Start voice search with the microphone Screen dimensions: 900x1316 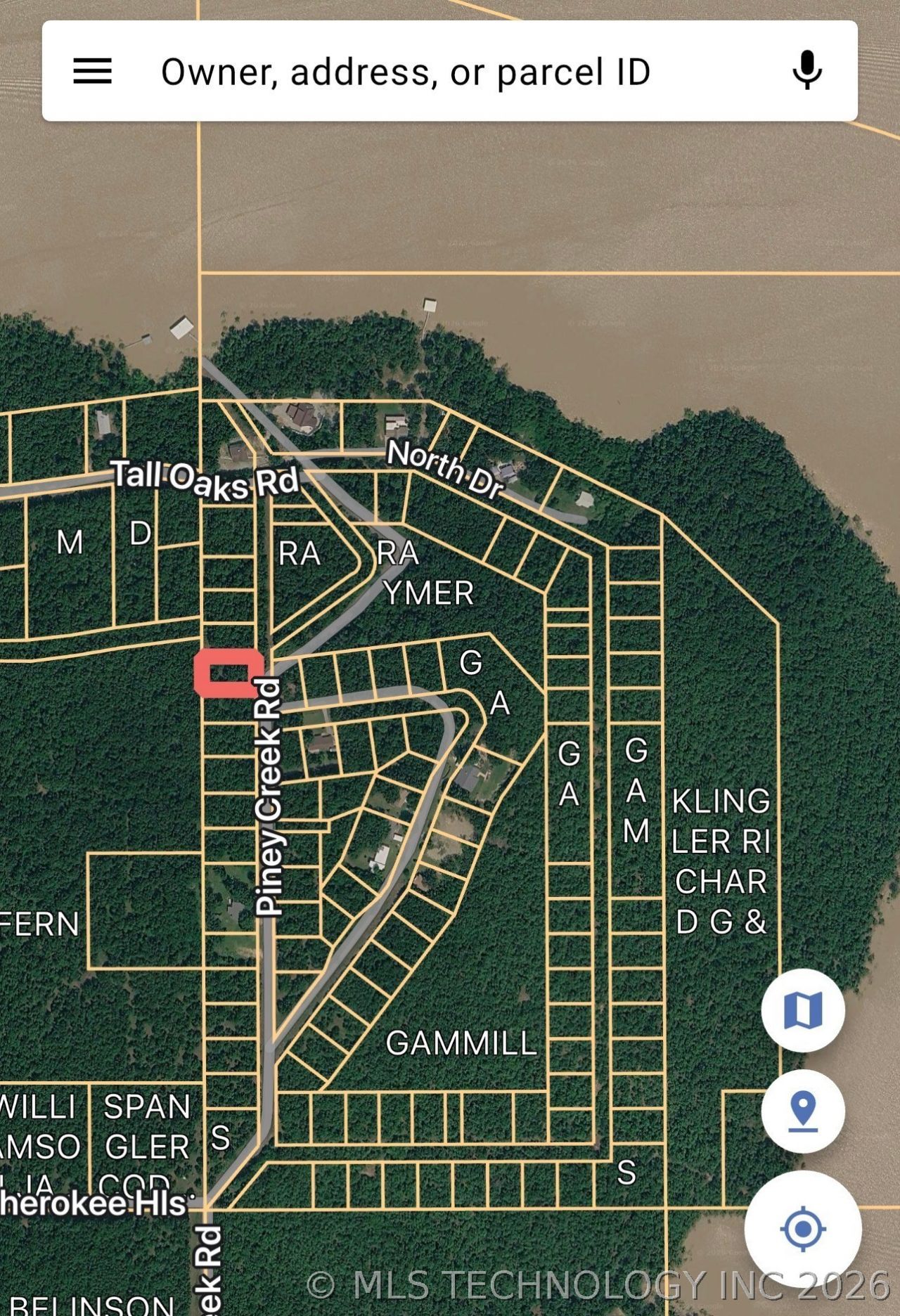(806, 70)
